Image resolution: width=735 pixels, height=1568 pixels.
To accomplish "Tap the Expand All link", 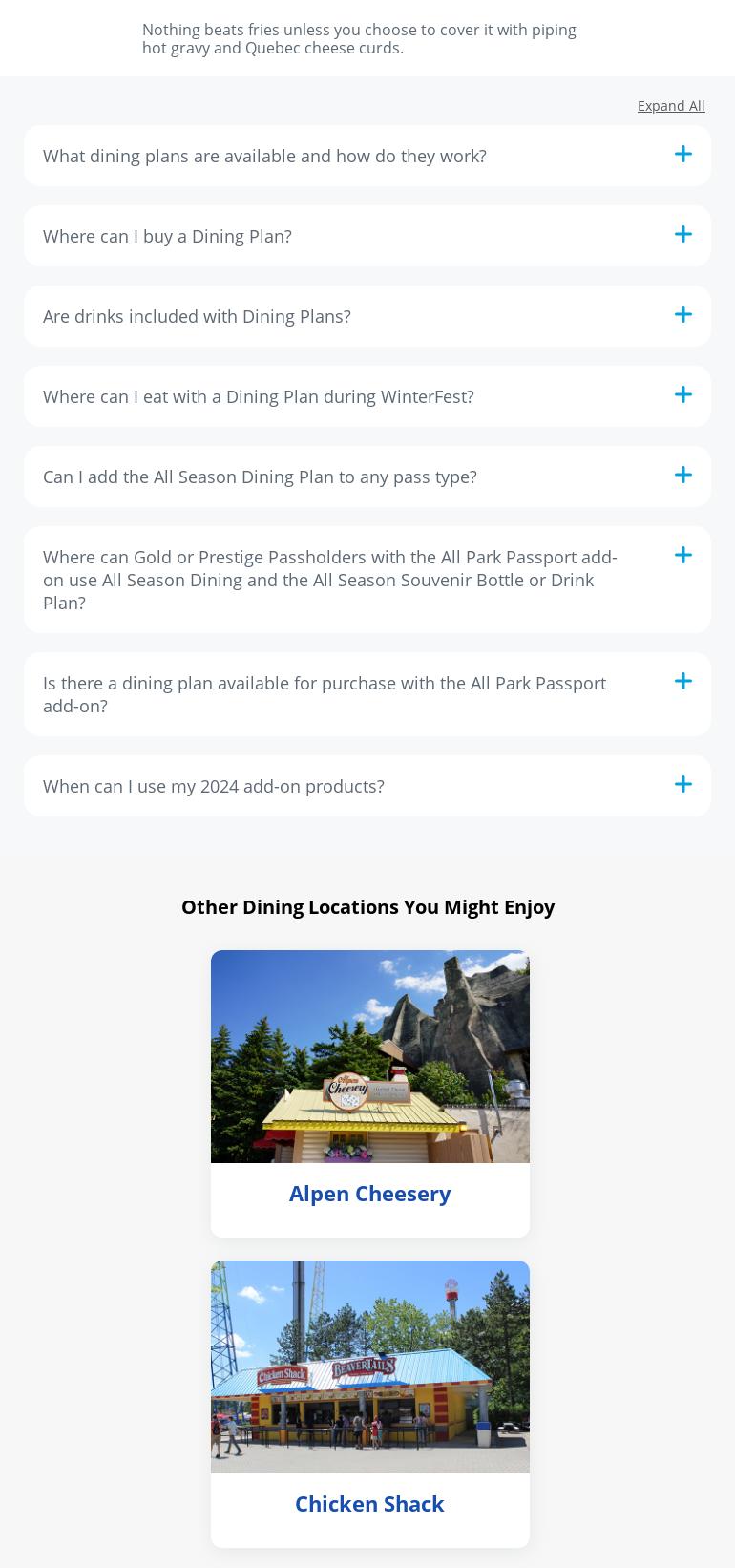I will coord(671,106).
